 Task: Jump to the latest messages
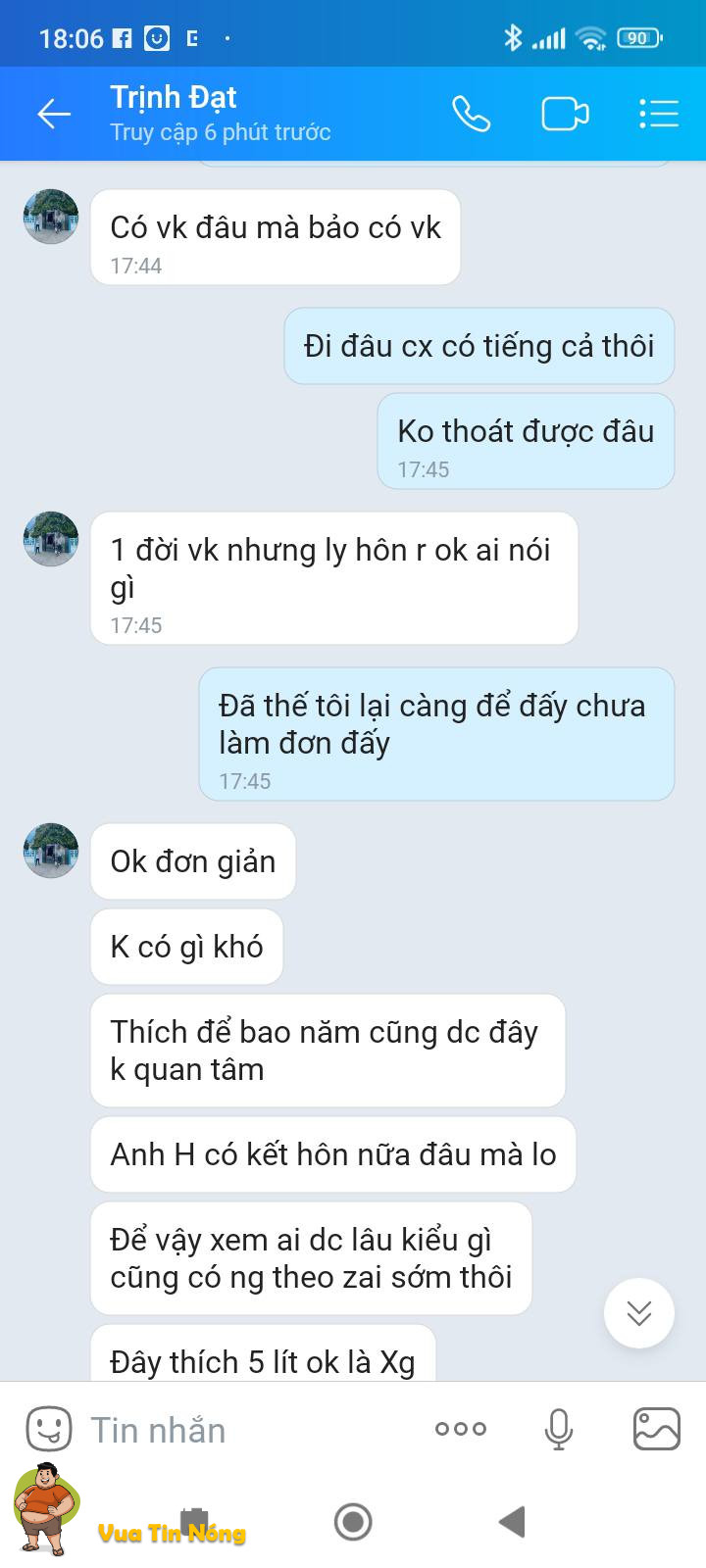[638, 1313]
